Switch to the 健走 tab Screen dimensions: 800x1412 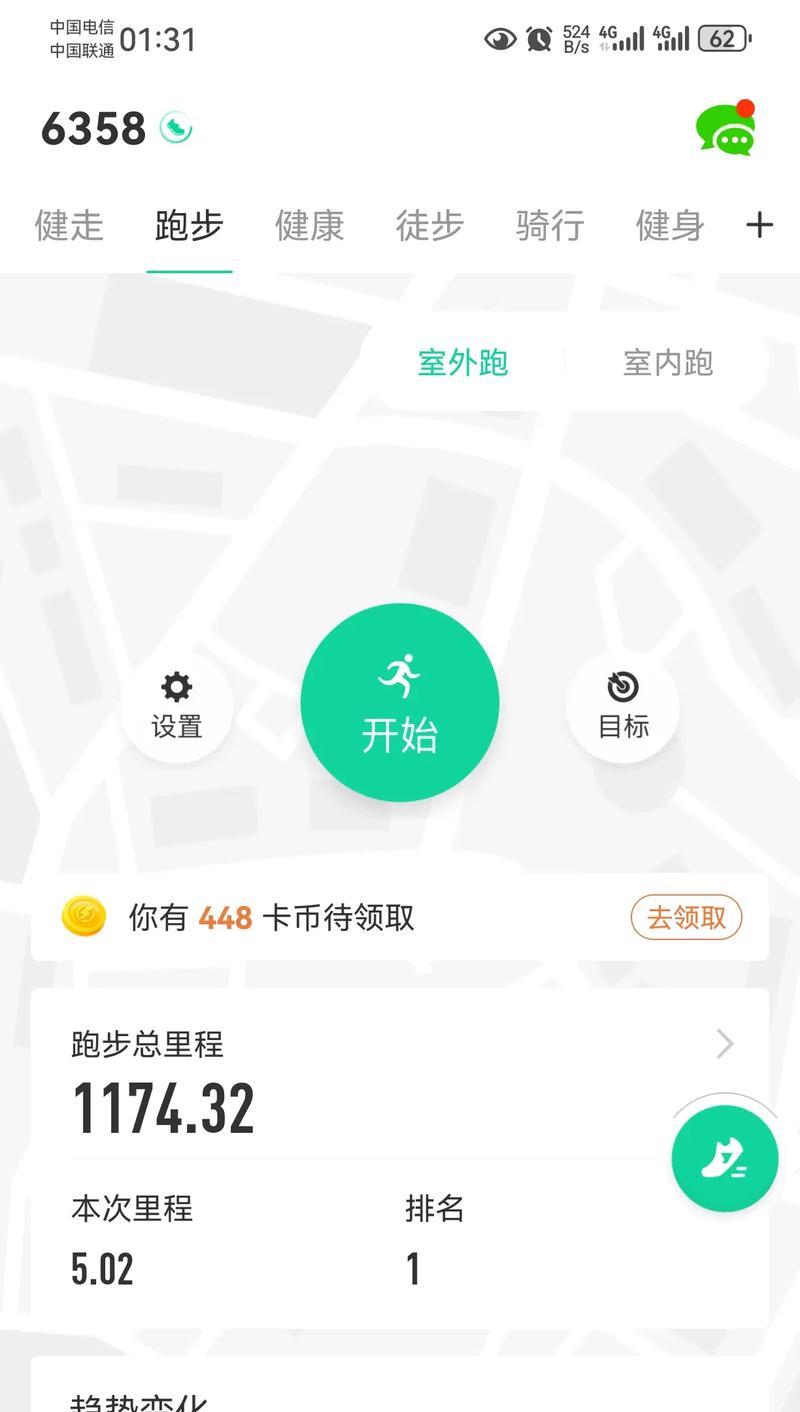coord(69,225)
